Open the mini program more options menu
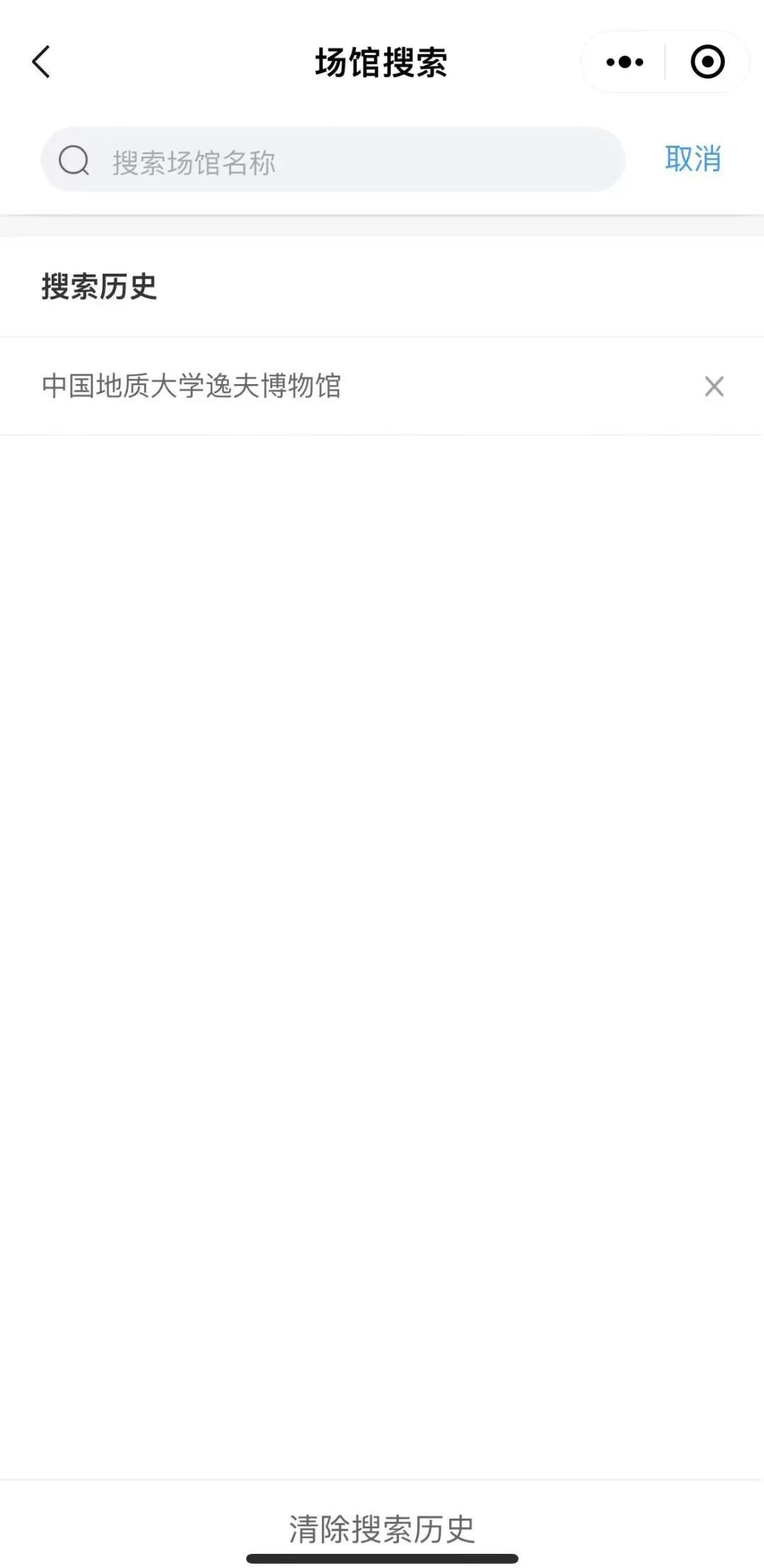 (x=625, y=62)
